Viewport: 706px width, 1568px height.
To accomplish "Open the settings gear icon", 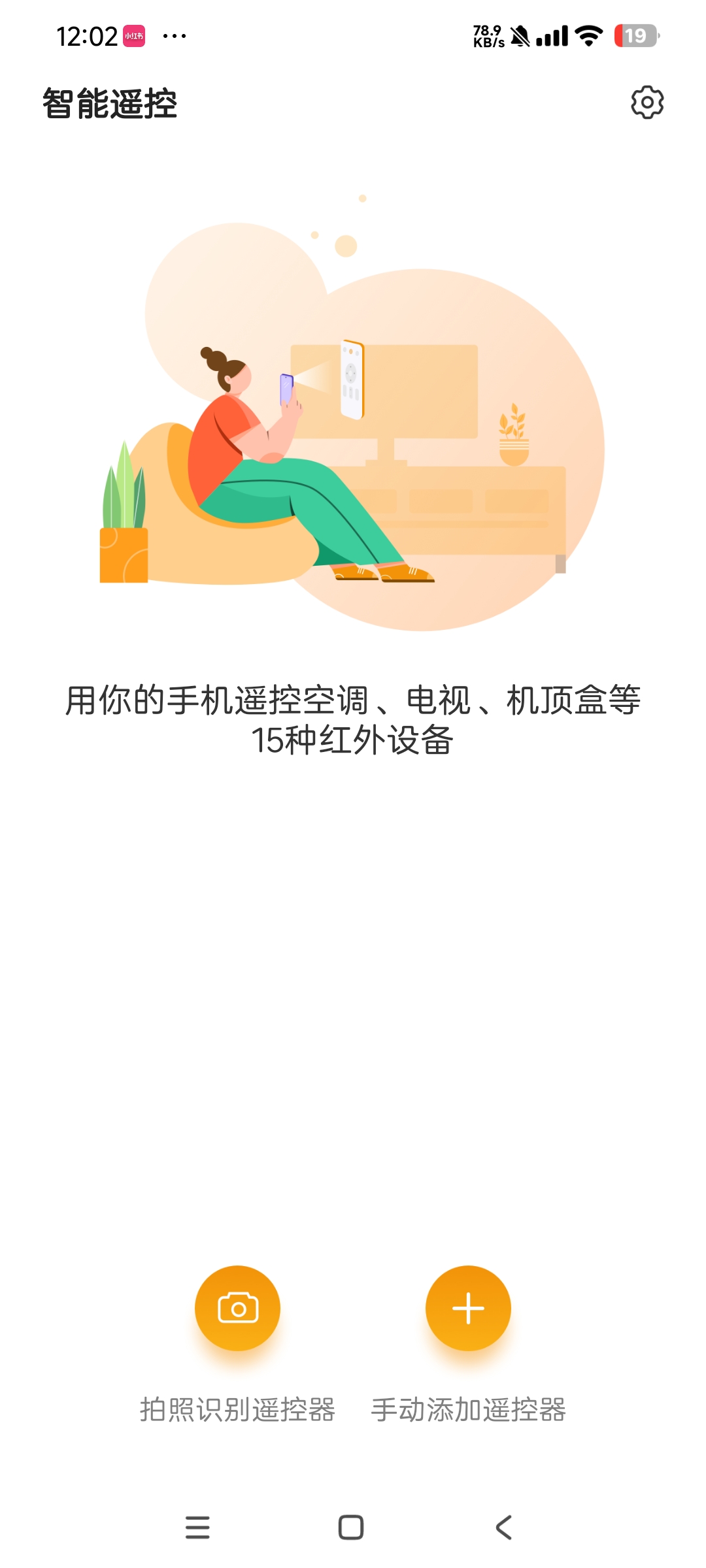I will (x=647, y=103).
